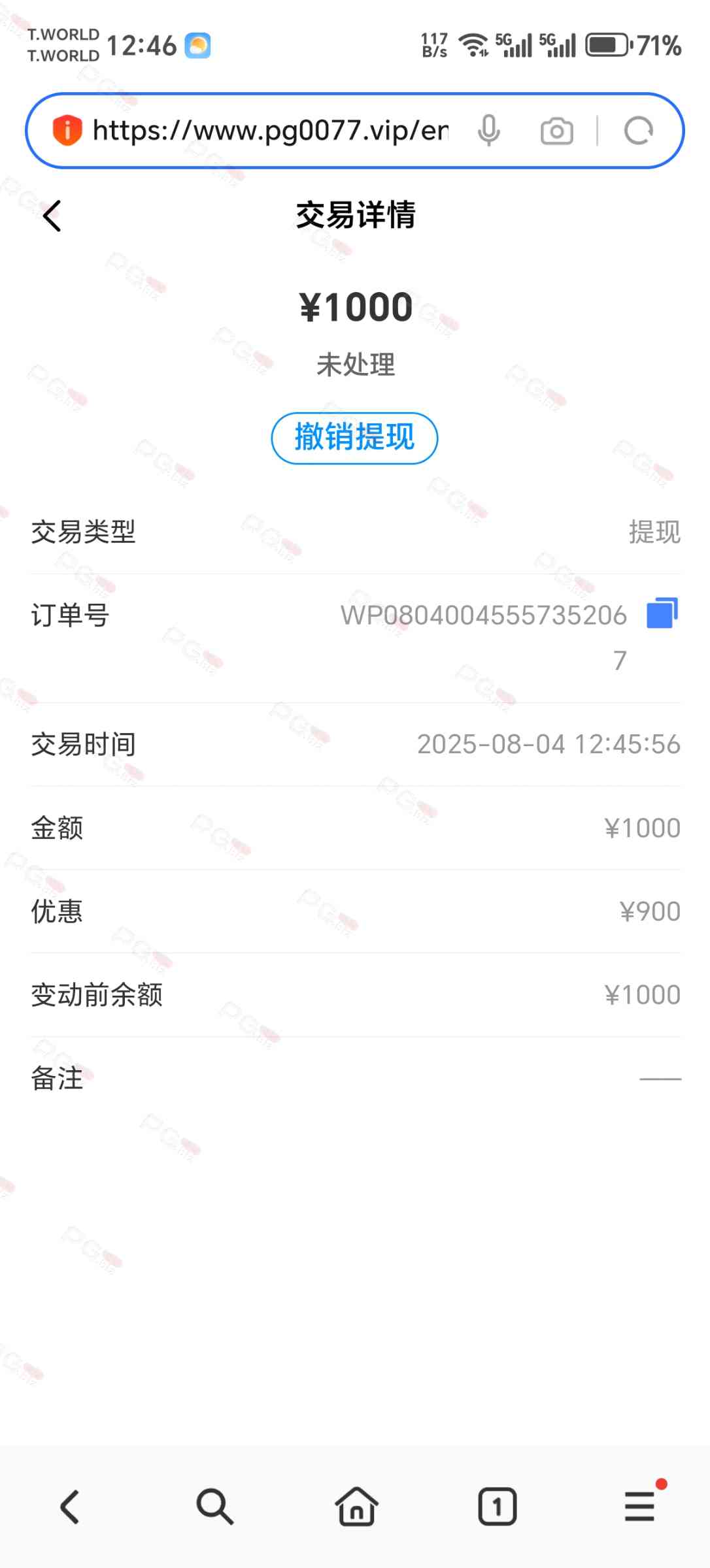Screen dimensions: 710x1568
Task: Open the browser tab switcher
Action: click(x=498, y=1507)
